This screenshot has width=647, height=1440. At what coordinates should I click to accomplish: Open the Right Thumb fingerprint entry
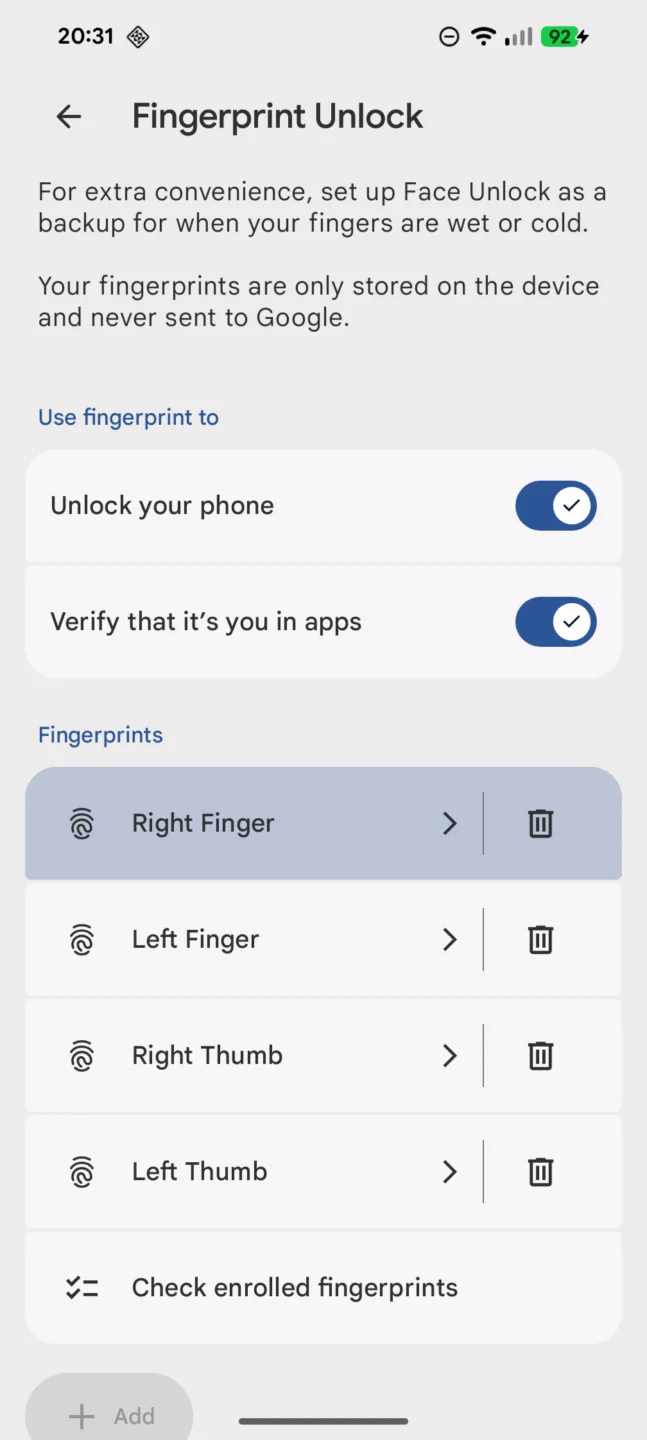(254, 1056)
